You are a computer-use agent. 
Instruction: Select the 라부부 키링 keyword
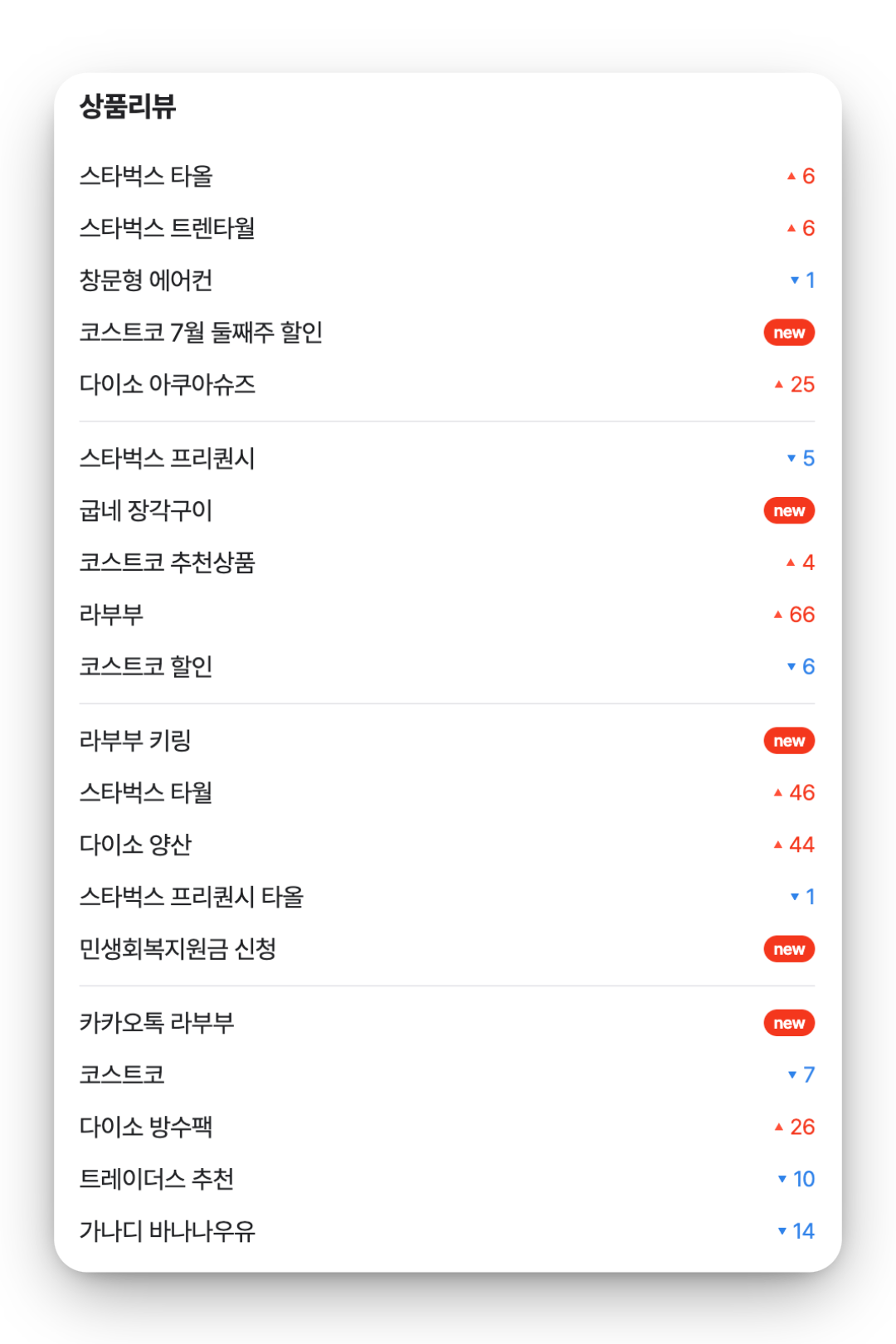[135, 741]
